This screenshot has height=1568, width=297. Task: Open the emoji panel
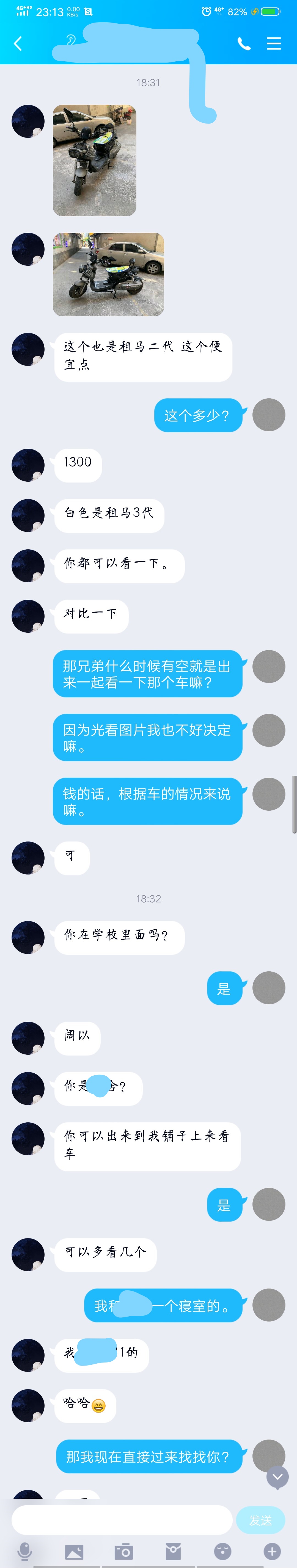223,1551
